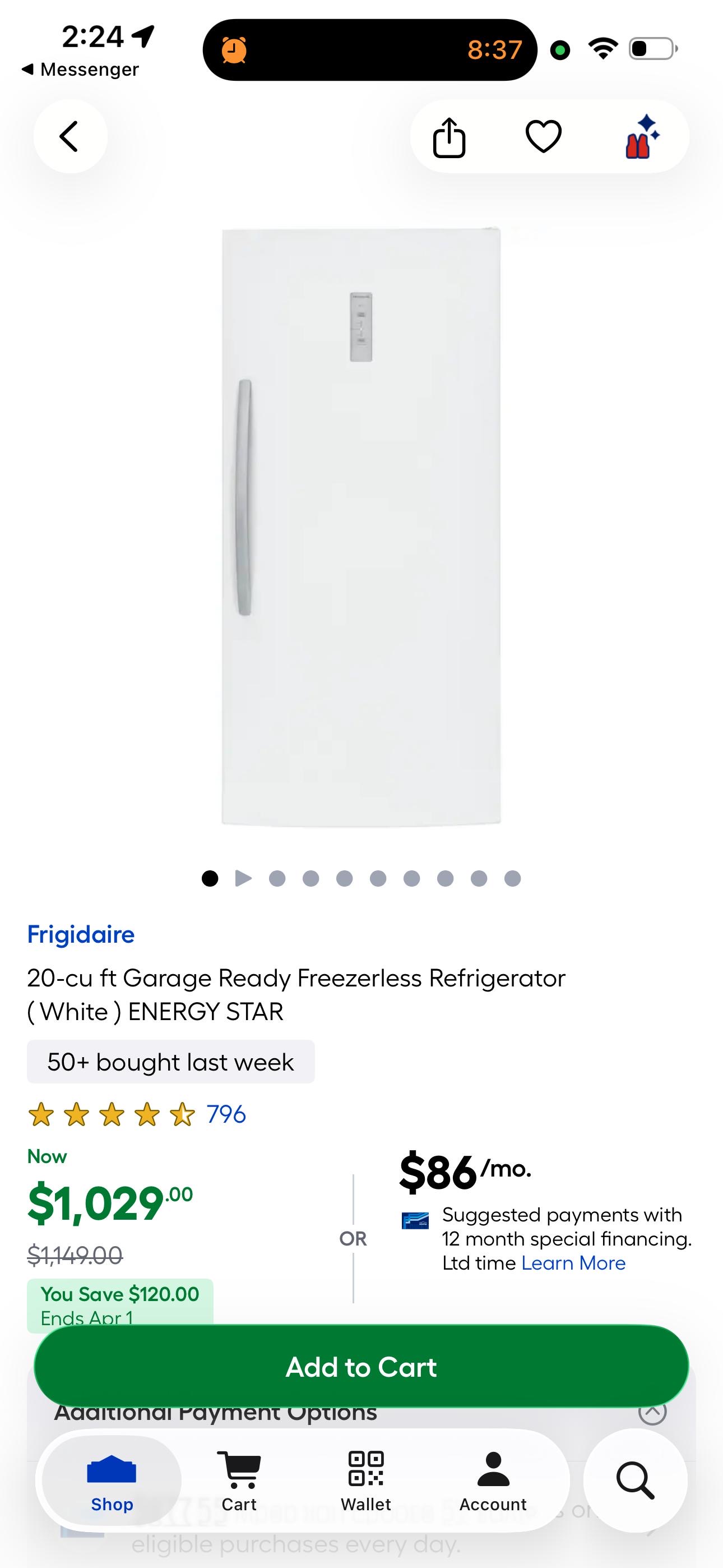
Task: Play the product video from the indicator
Action: [243, 878]
